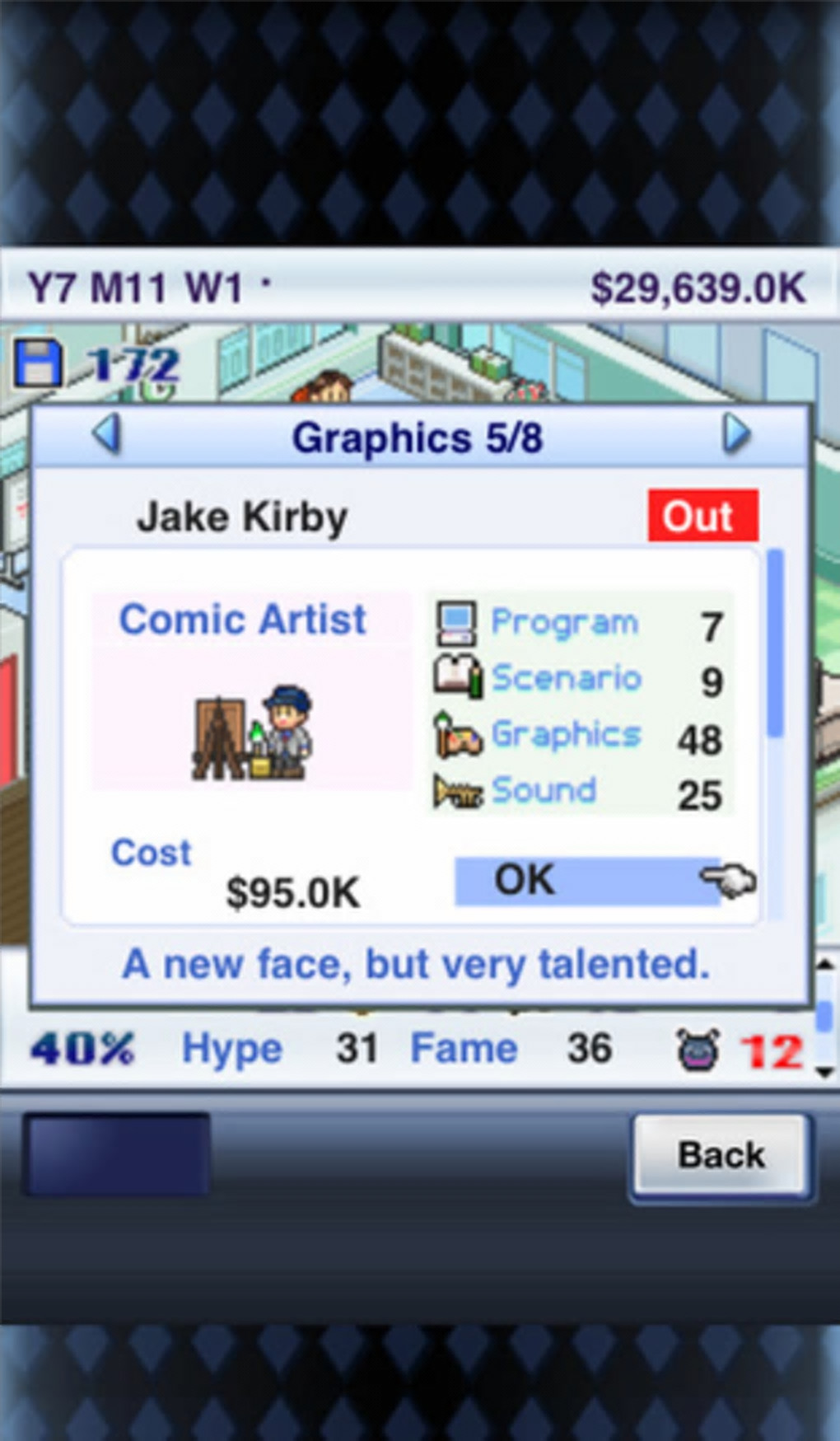
Task: Go to next Graphics candidate with right arrow
Action: click(735, 434)
